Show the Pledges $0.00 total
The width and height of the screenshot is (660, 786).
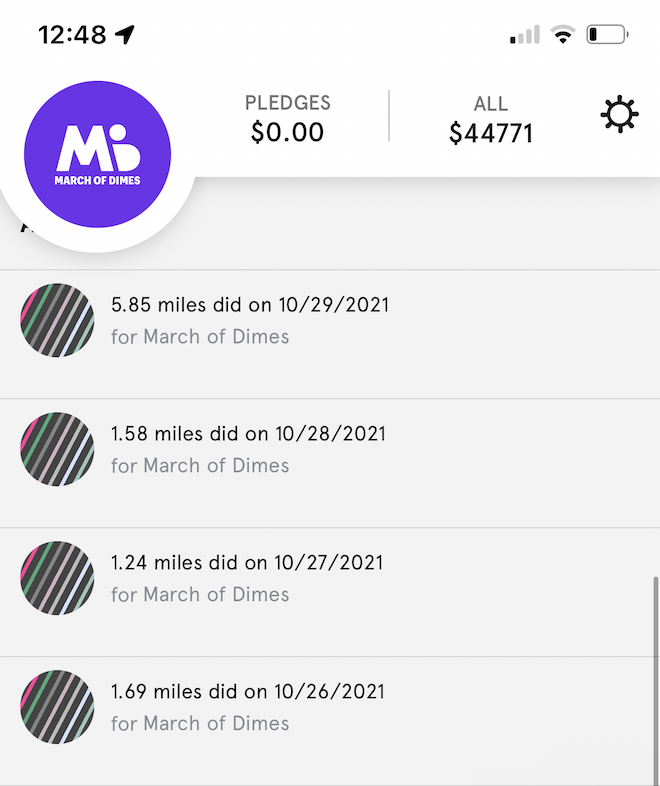(288, 118)
